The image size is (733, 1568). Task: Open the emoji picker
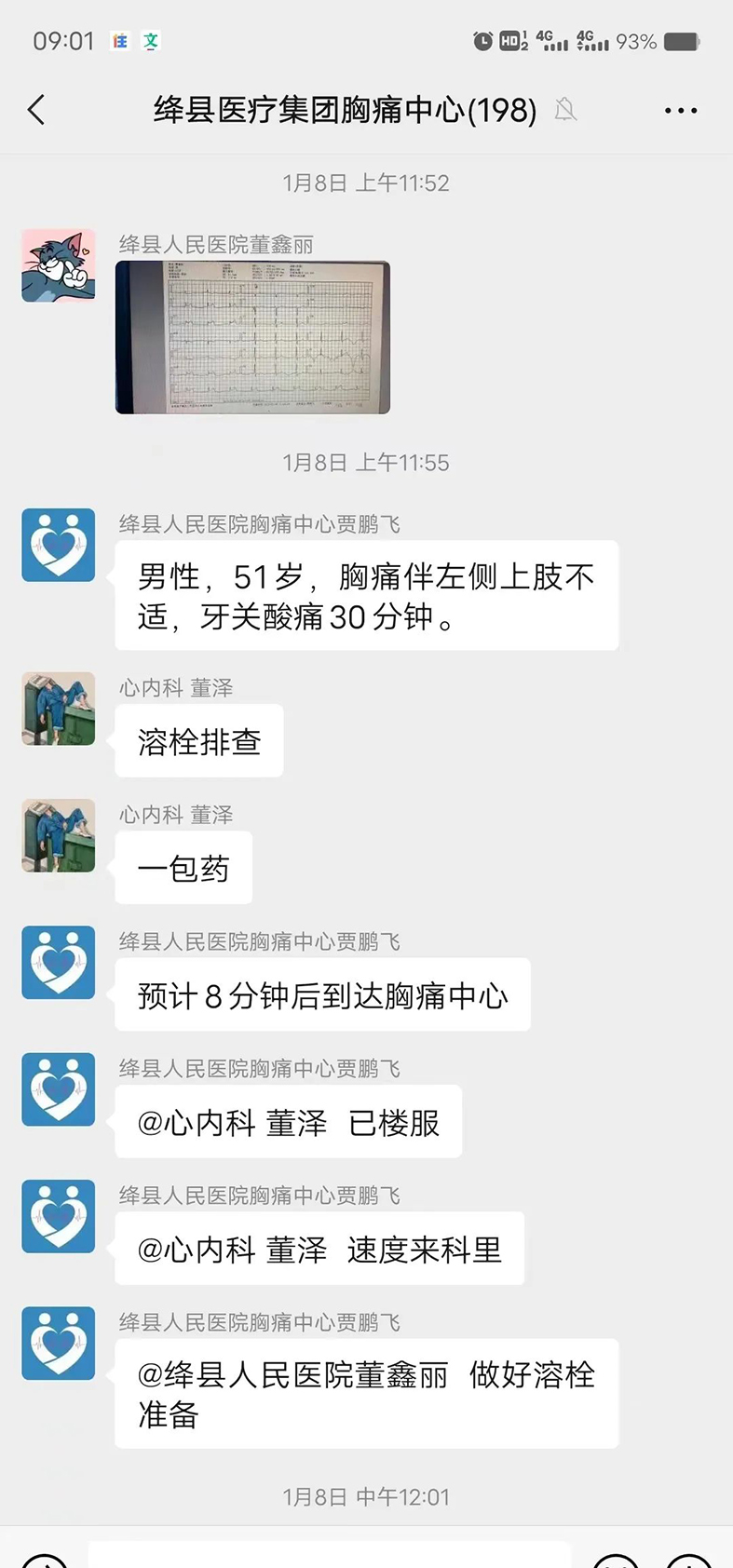[x=616, y=1561]
